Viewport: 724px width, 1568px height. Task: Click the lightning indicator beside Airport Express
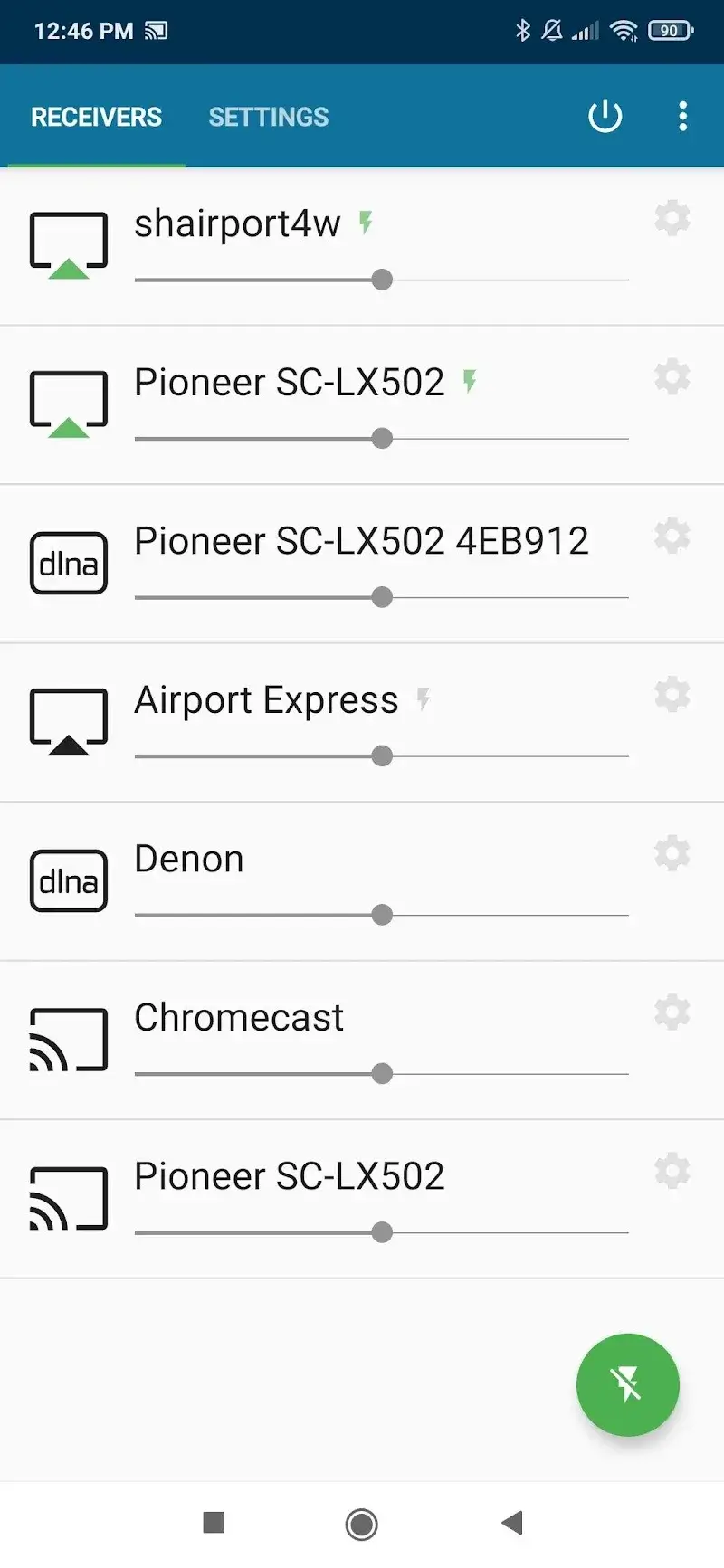point(422,698)
